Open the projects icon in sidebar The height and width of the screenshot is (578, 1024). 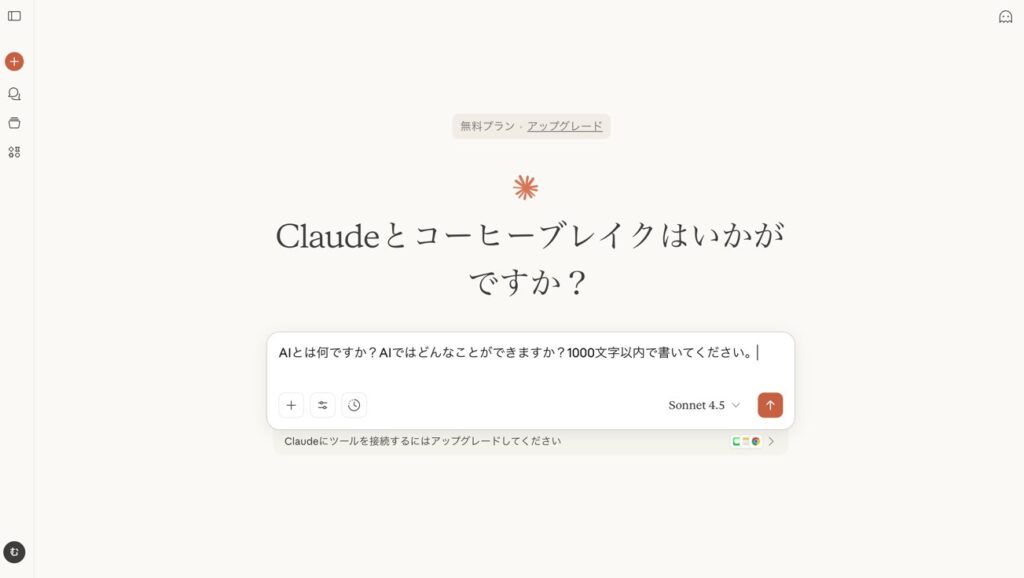click(14, 123)
